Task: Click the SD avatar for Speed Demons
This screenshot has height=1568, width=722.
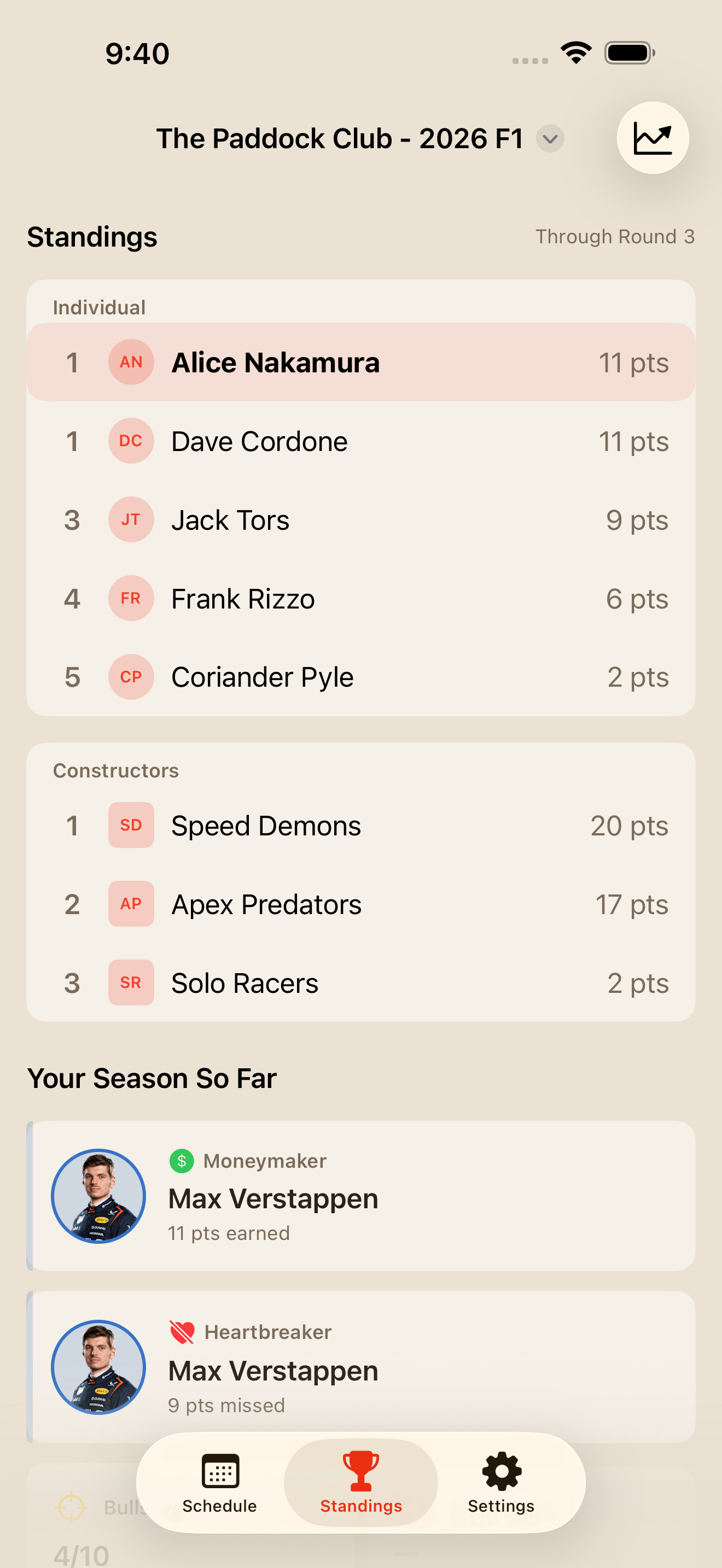Action: point(131,826)
